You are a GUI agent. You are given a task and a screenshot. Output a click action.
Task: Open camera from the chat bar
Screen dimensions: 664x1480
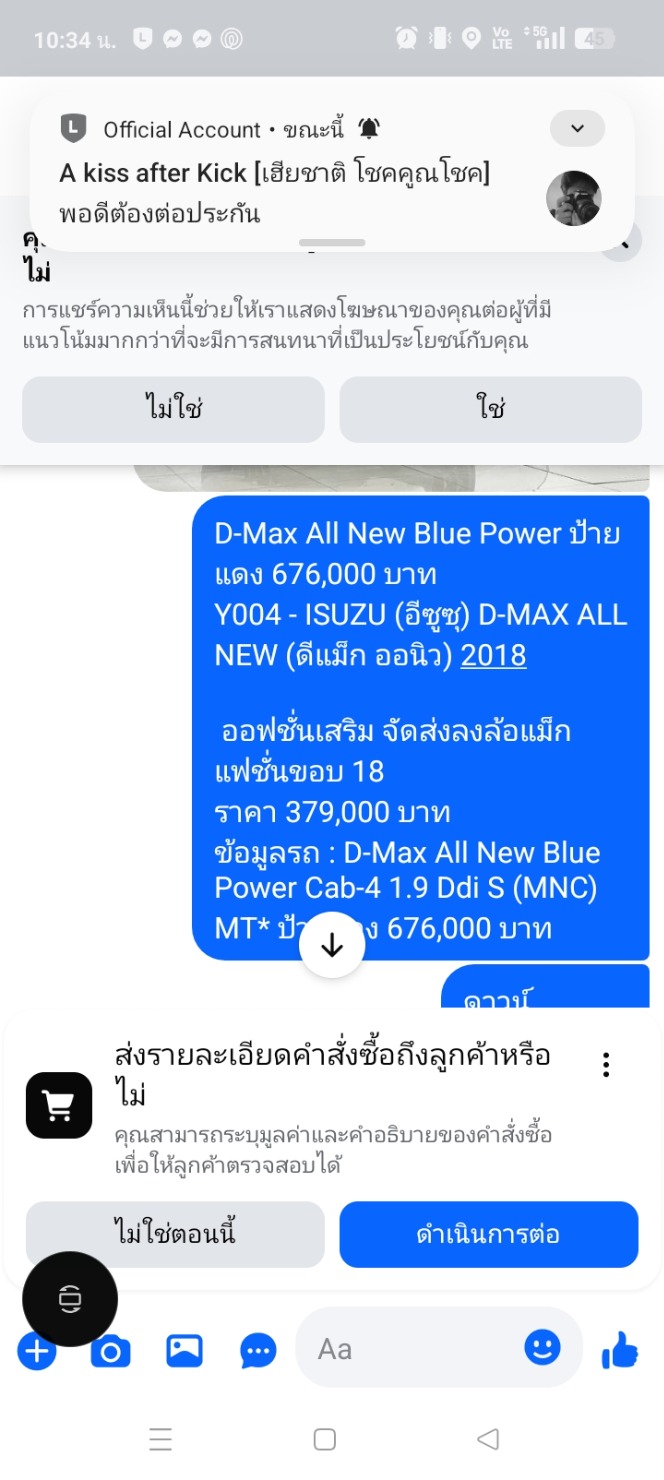110,1352
